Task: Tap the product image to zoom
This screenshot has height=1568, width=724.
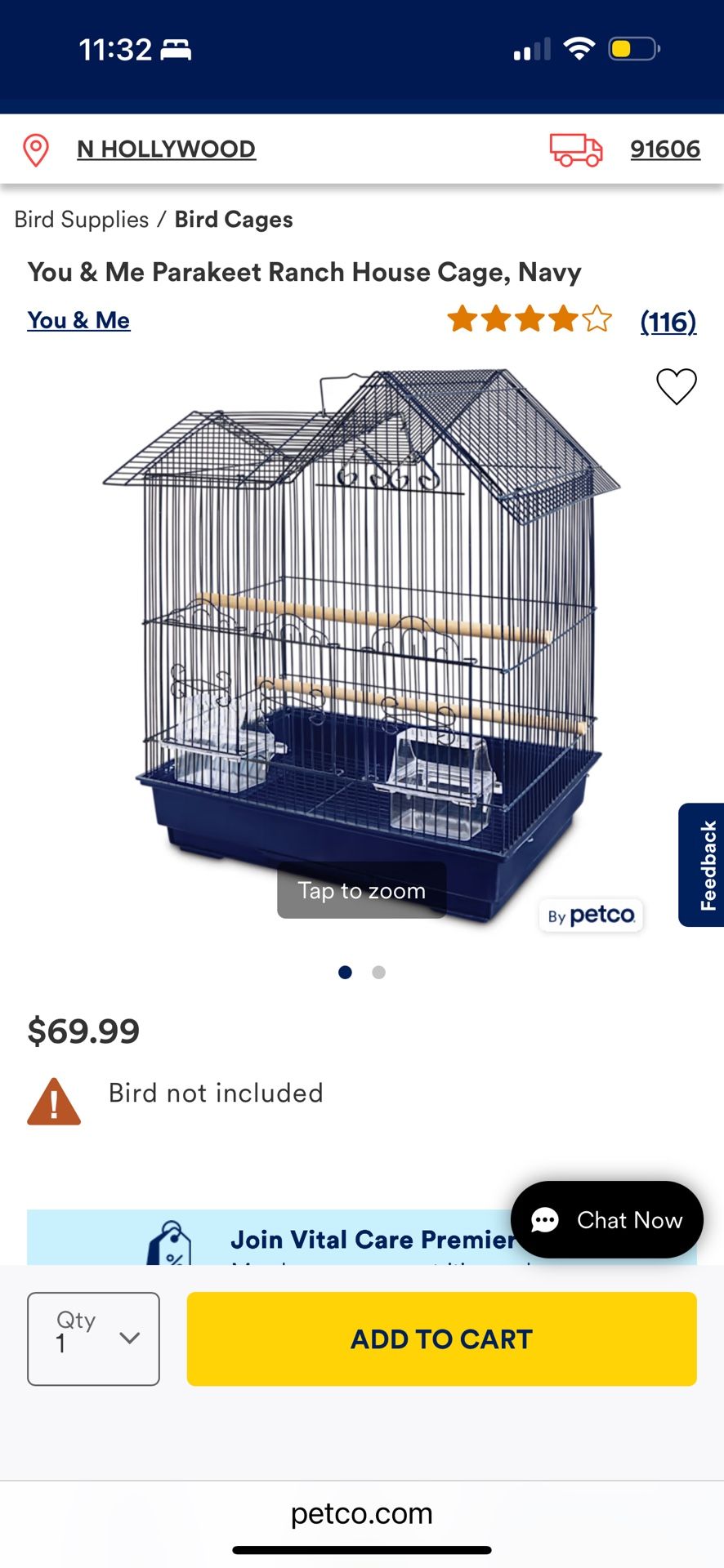Action: point(361,890)
